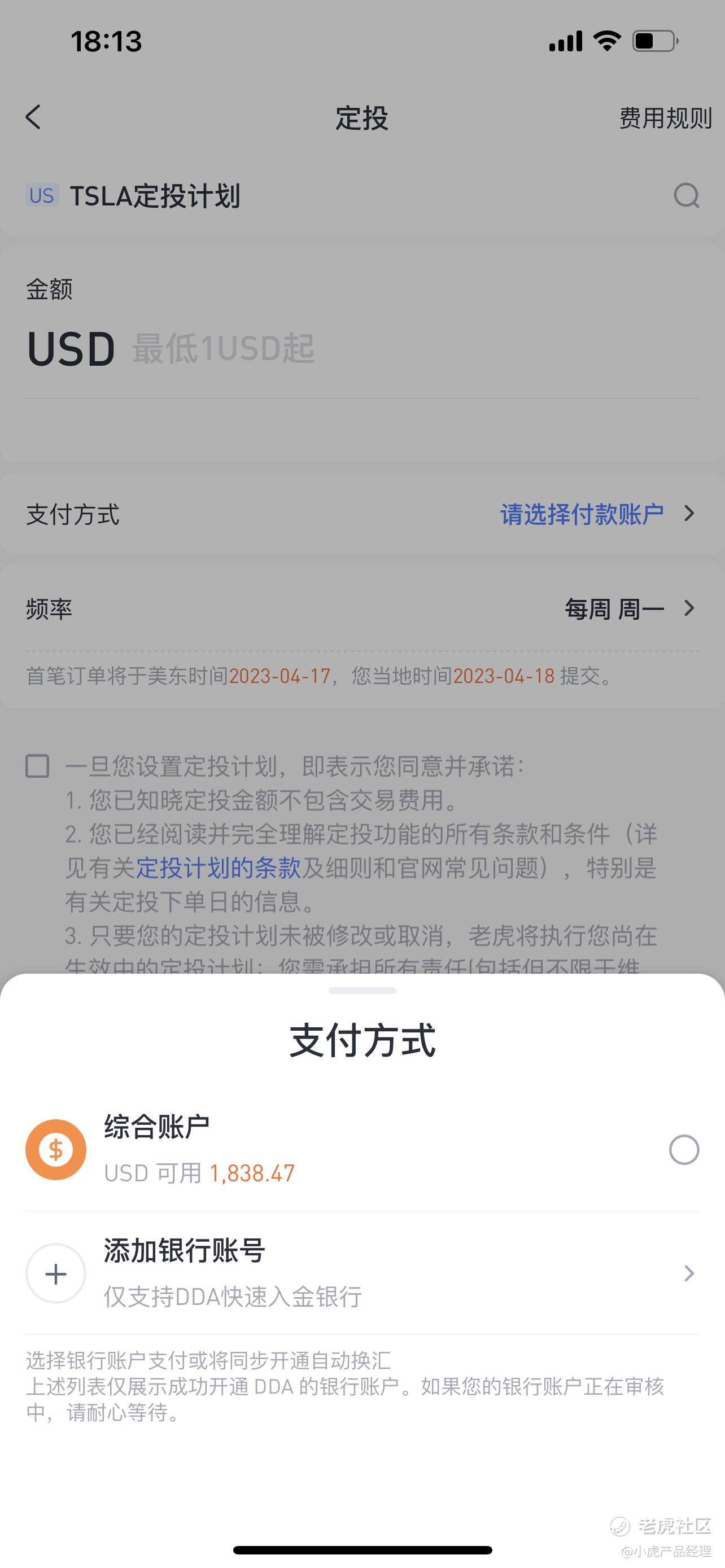Tap the search icon beside TSLA定投计划
The width and height of the screenshot is (725, 1568).
(x=686, y=195)
